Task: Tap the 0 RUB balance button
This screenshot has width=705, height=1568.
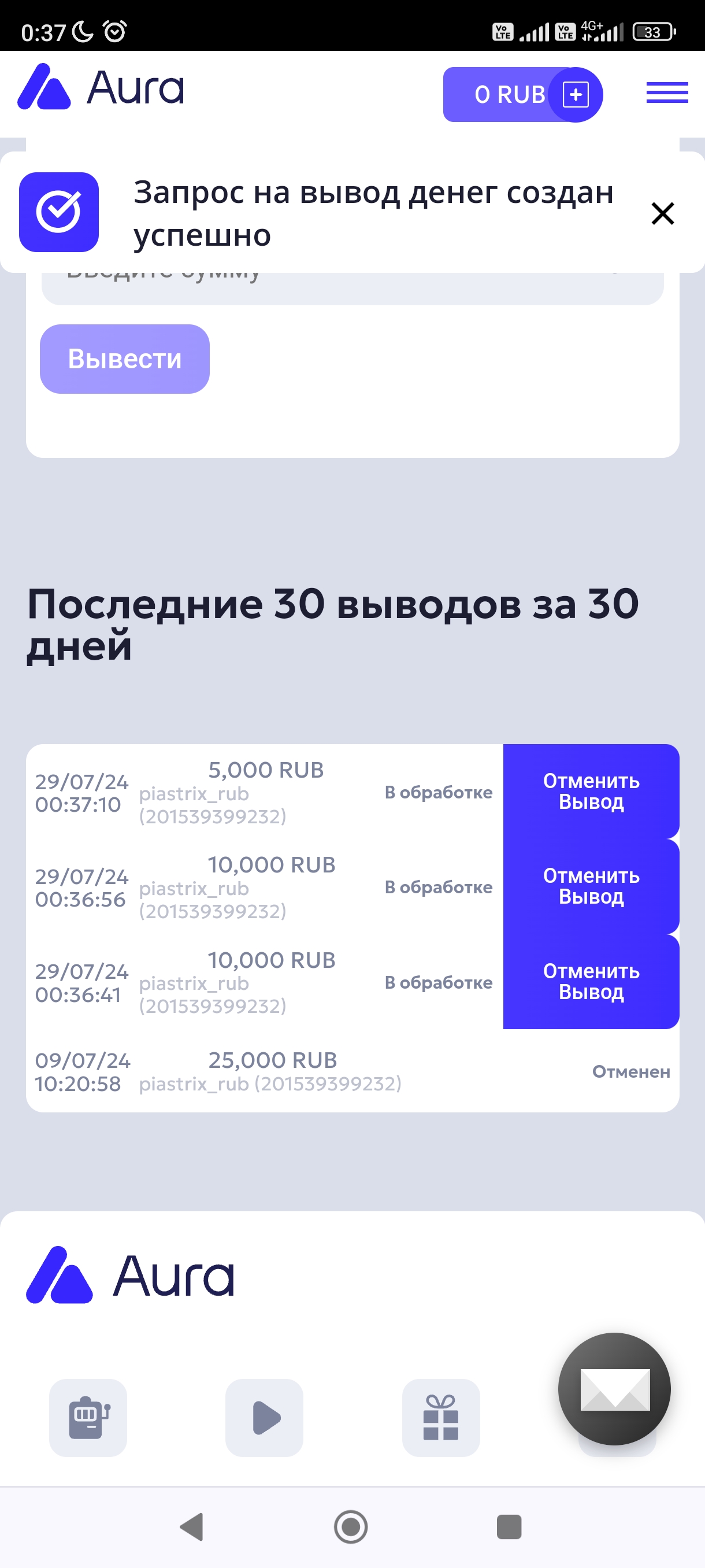Action: click(509, 94)
